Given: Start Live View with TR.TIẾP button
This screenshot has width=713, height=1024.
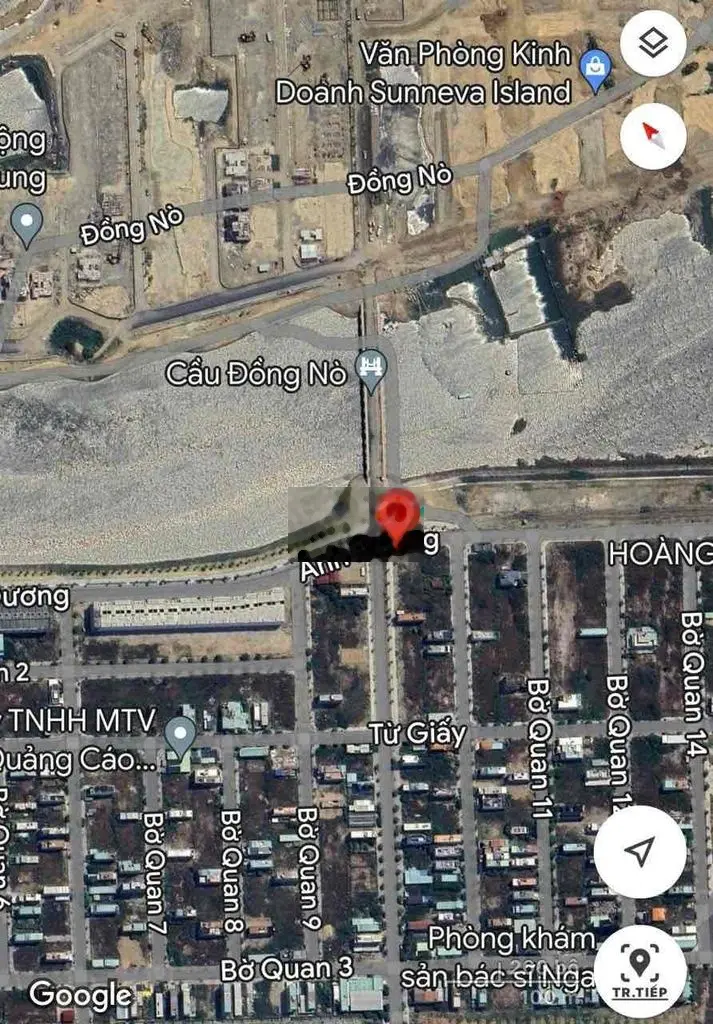Looking at the screenshot, I should (x=640, y=970).
